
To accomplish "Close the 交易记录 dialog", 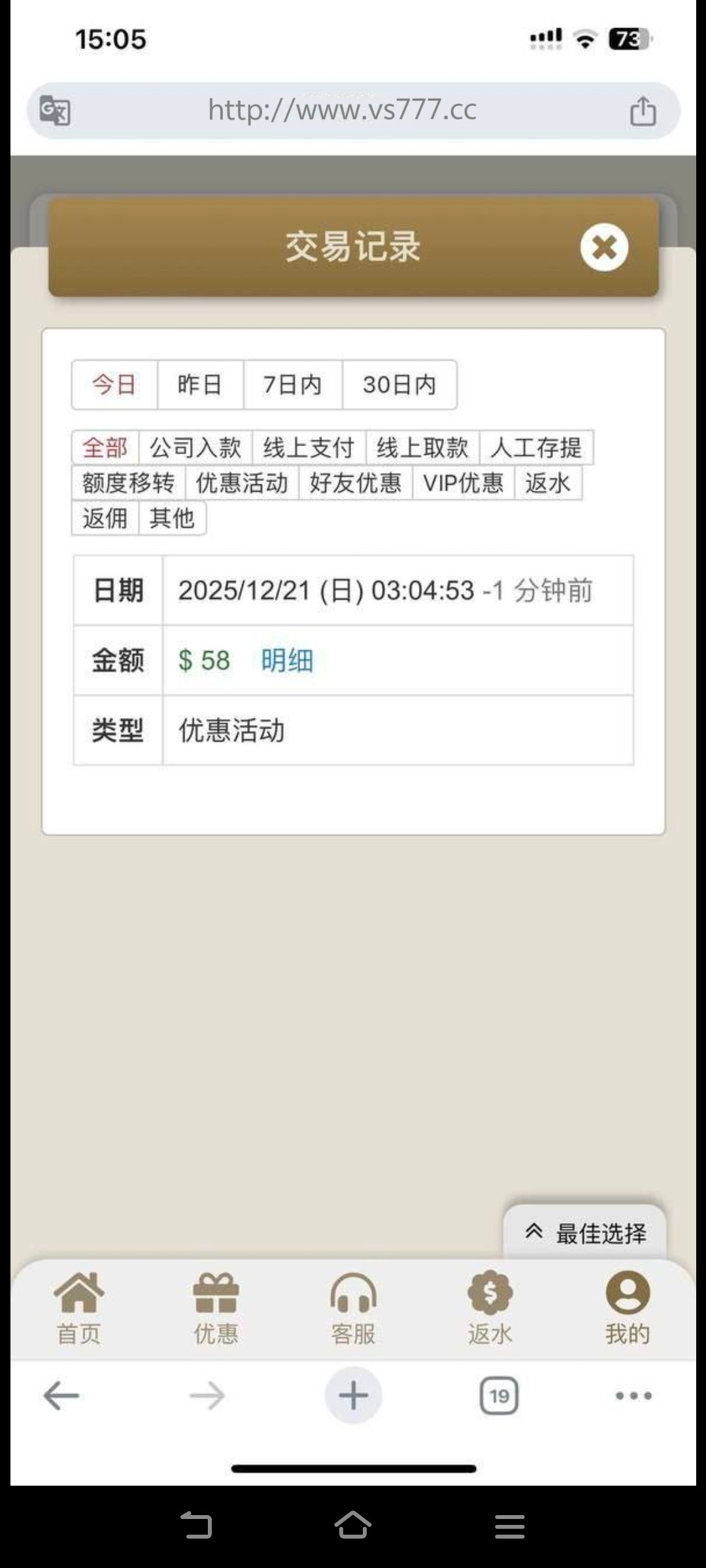I will pyautogui.click(x=604, y=248).
